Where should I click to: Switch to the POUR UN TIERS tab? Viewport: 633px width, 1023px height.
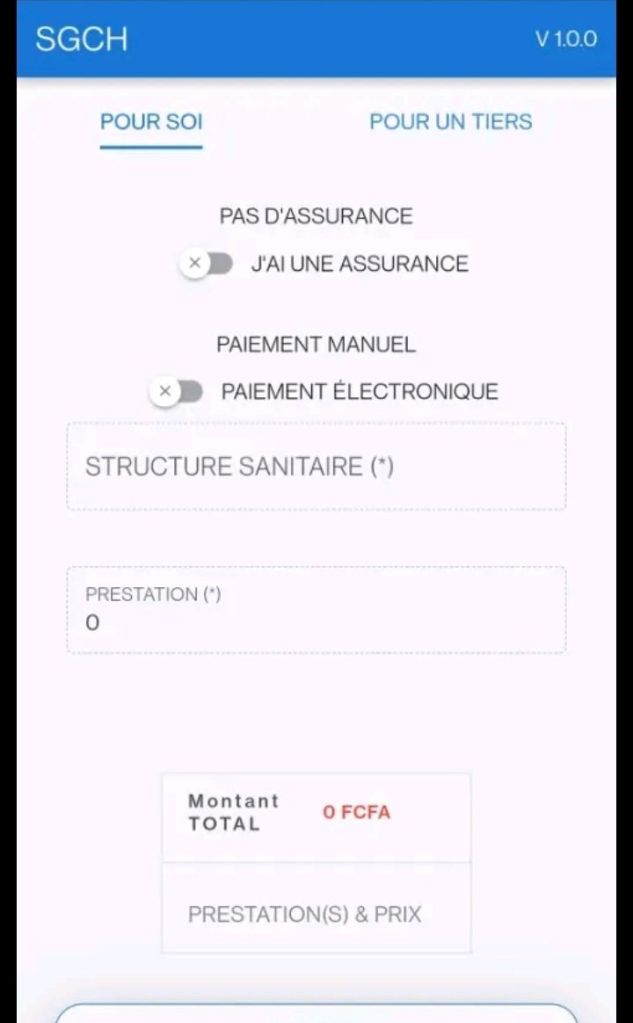(x=450, y=121)
